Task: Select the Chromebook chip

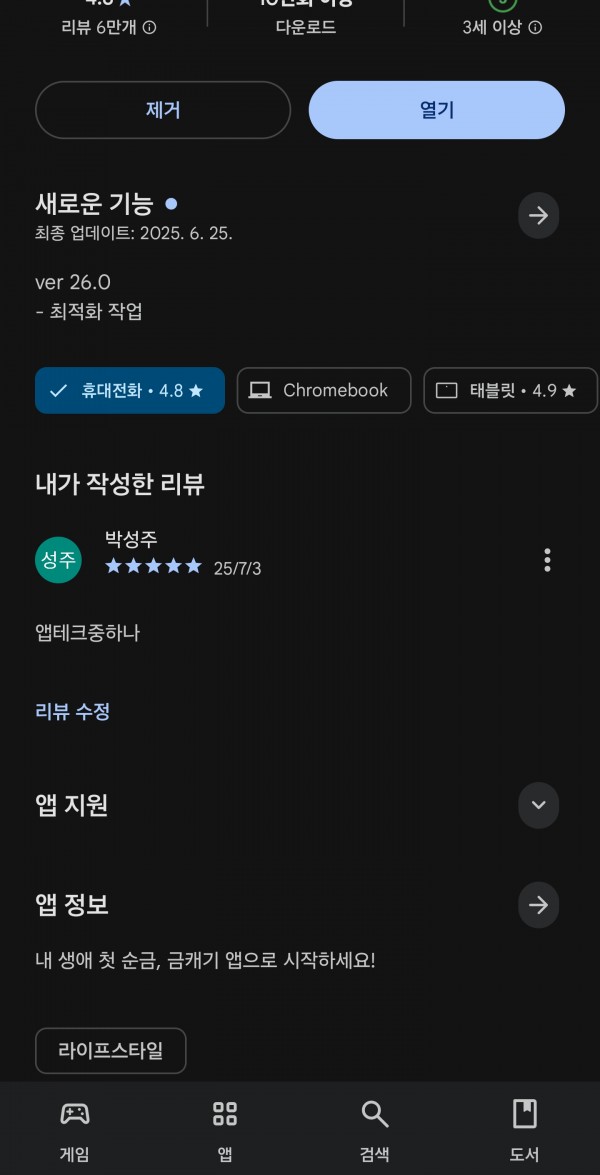Action: click(324, 390)
